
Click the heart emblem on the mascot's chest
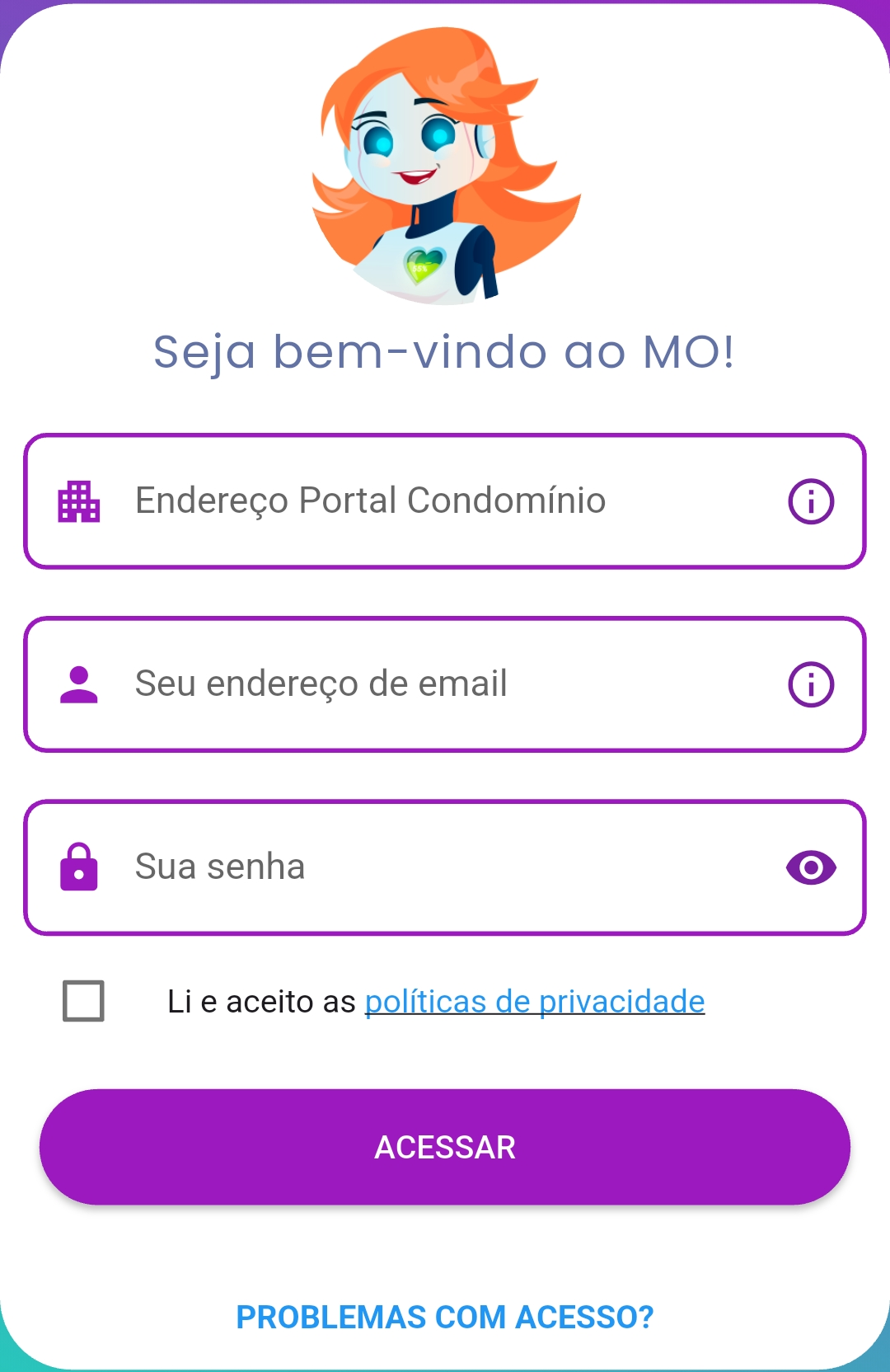pos(424,265)
